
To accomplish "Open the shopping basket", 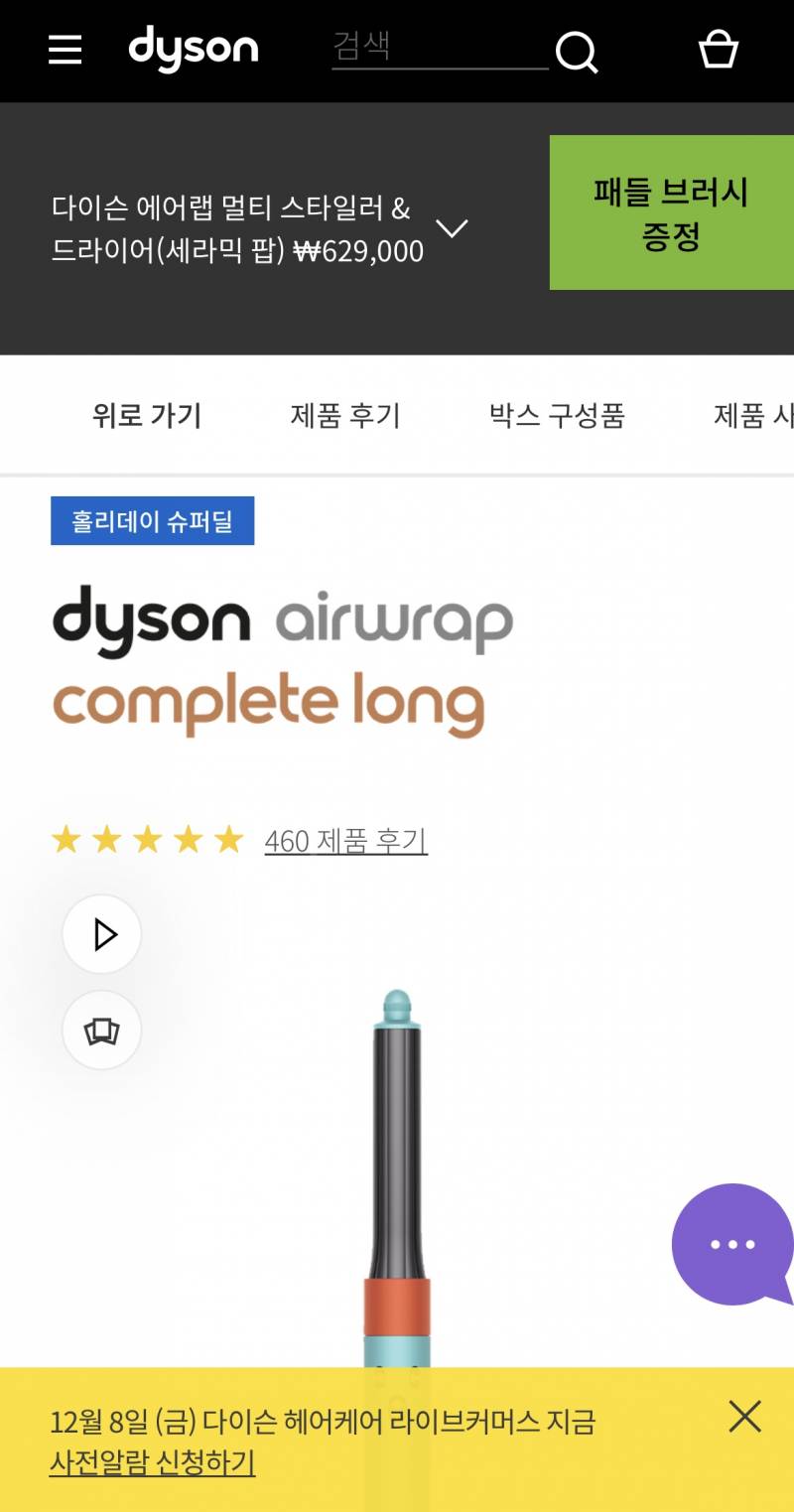I will pos(718,50).
